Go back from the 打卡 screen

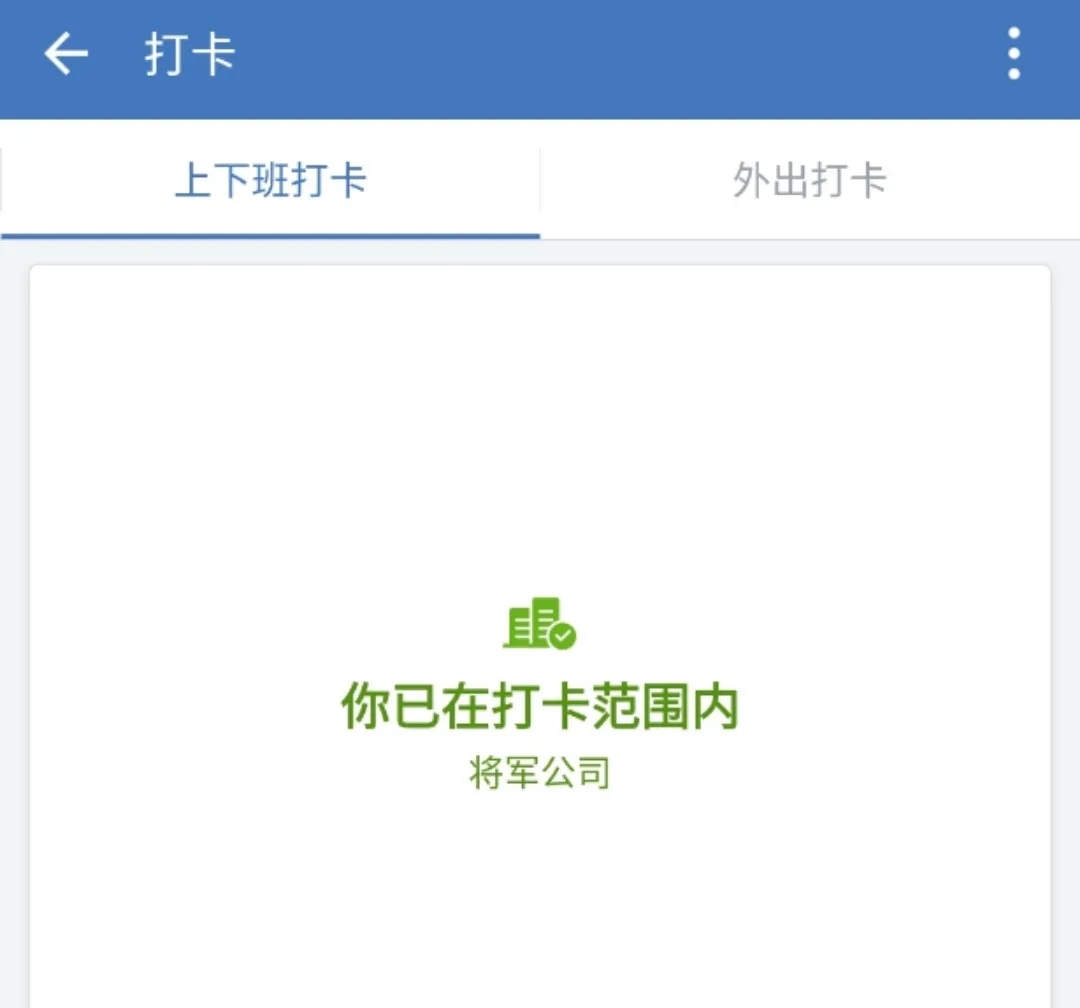click(x=66, y=55)
